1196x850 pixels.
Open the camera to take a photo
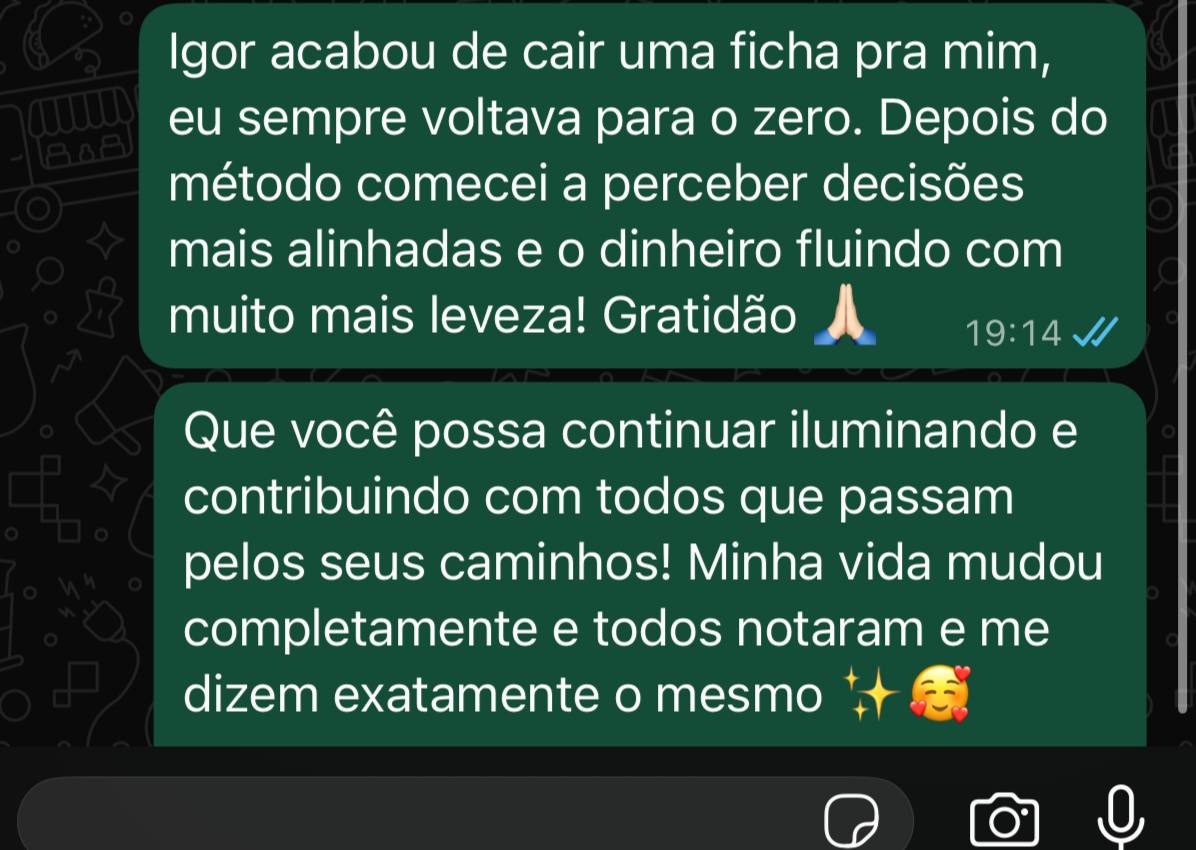pos(1004,820)
